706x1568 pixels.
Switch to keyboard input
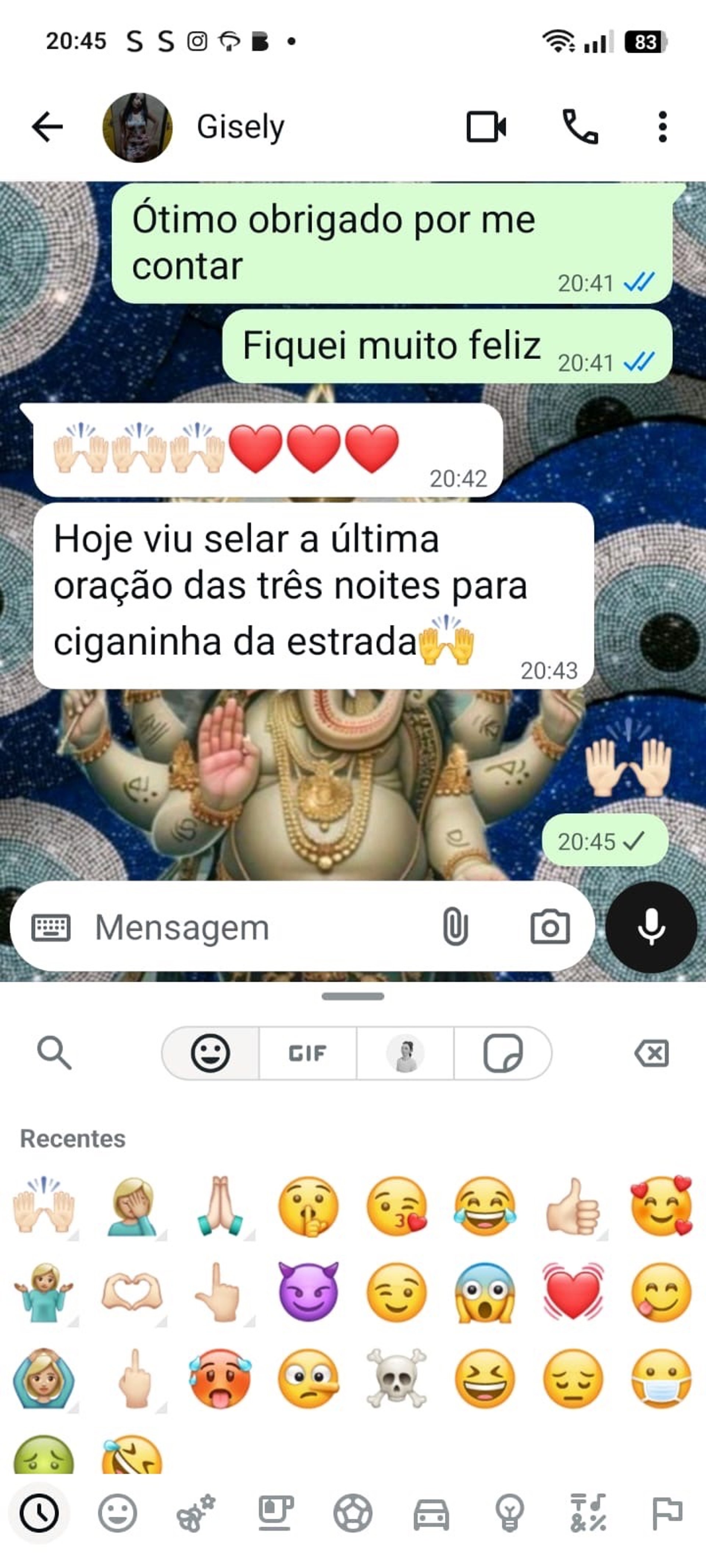point(50,928)
